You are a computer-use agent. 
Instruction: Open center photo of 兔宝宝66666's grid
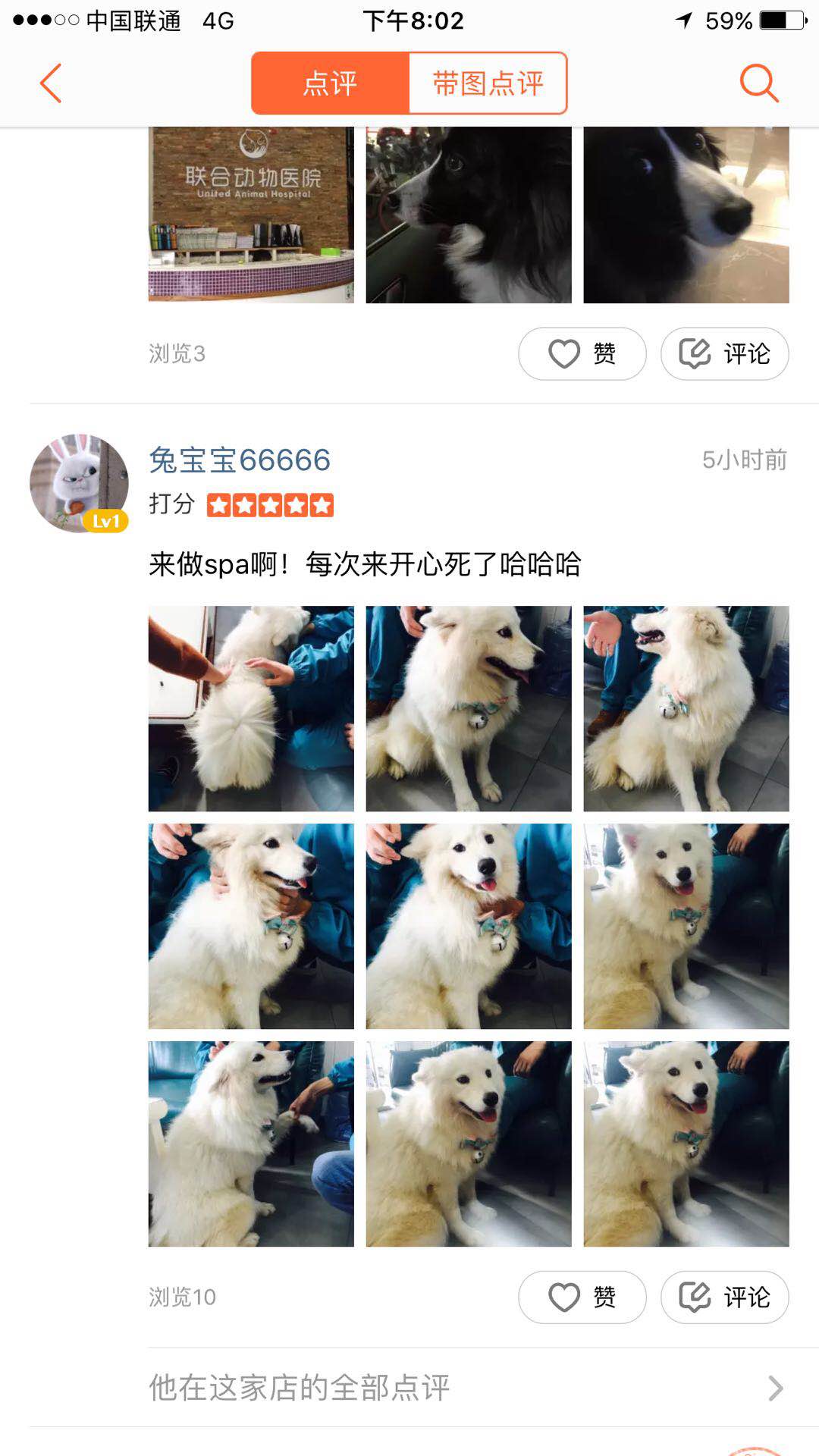[468, 926]
